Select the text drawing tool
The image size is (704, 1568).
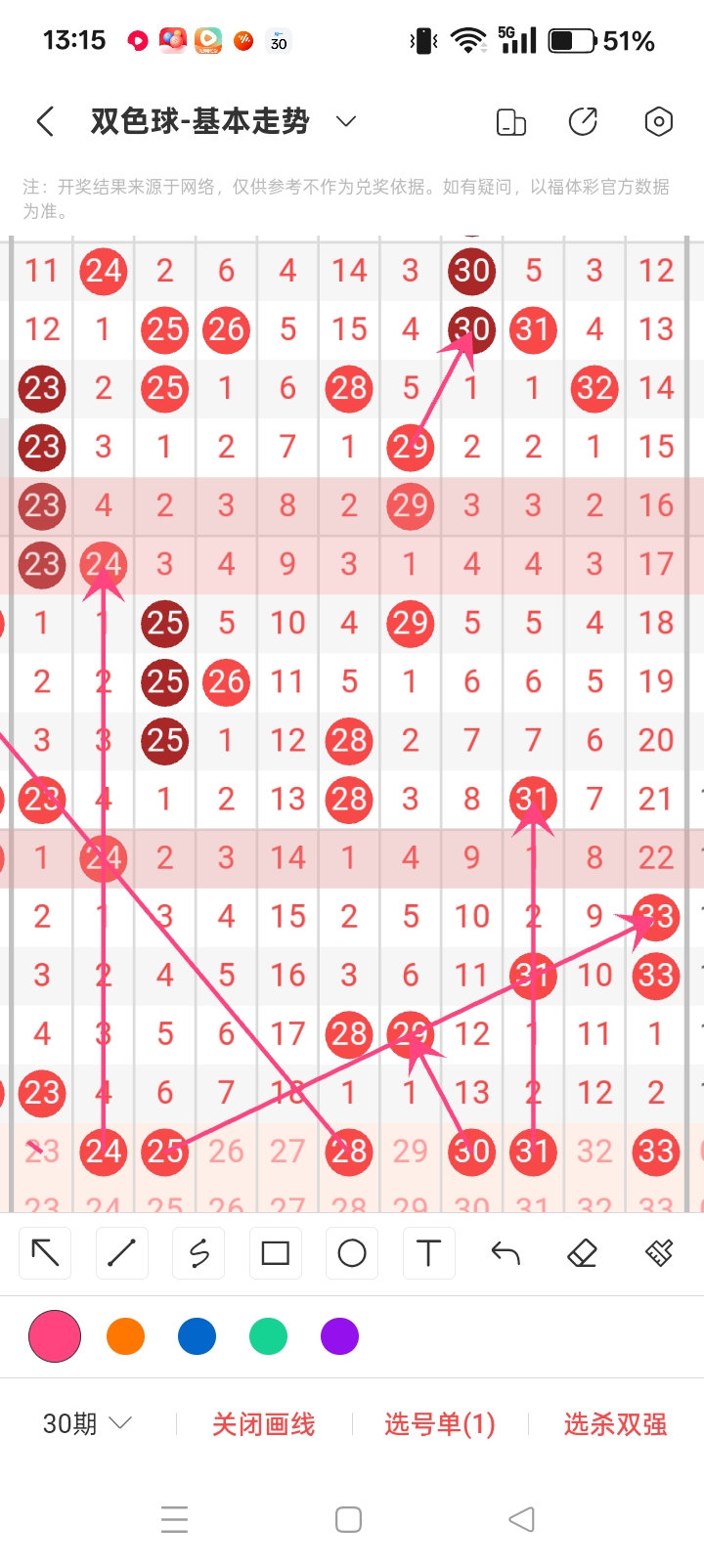[x=428, y=1253]
